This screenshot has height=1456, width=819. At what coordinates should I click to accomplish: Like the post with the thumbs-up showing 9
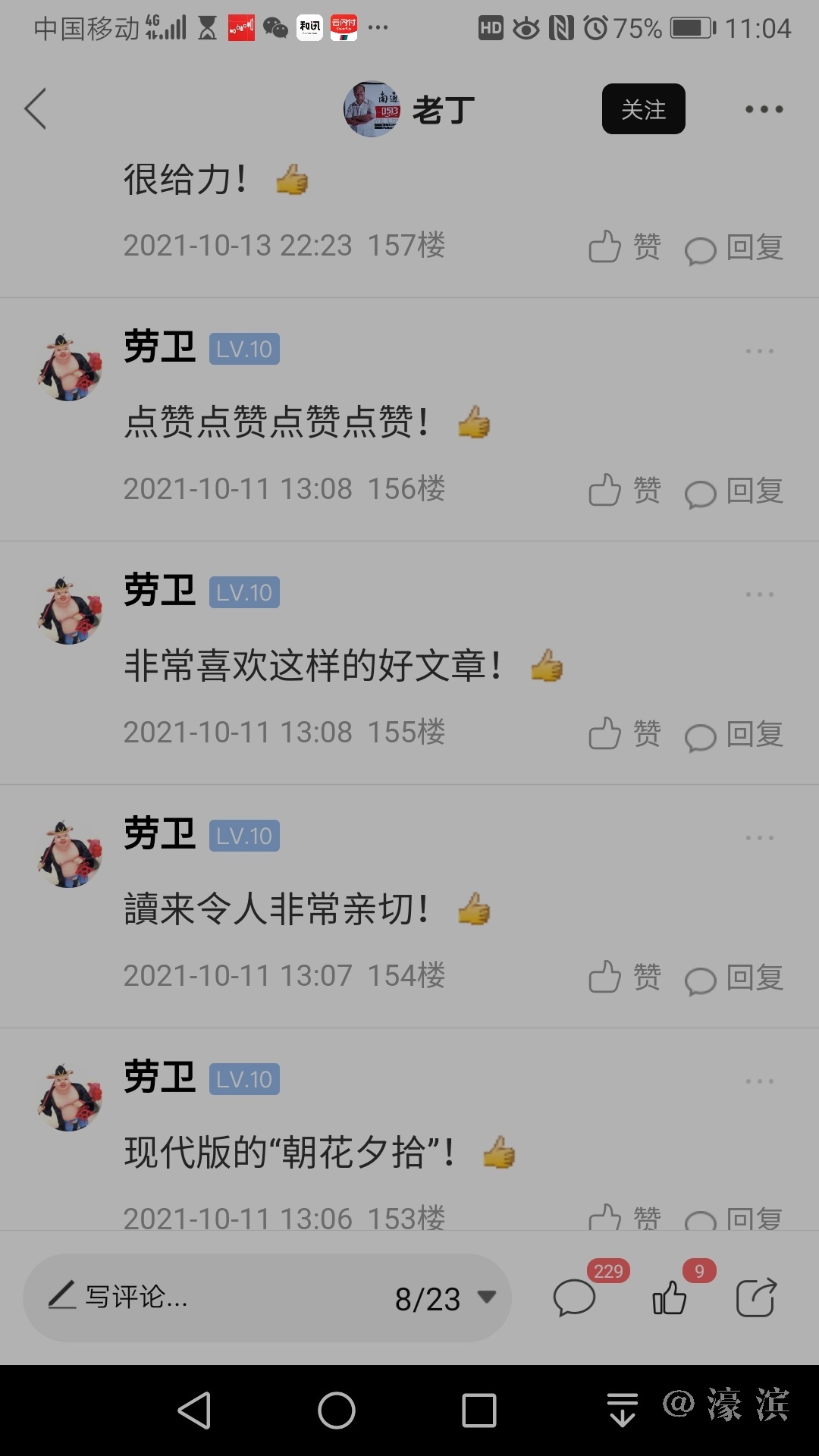[x=670, y=1297]
